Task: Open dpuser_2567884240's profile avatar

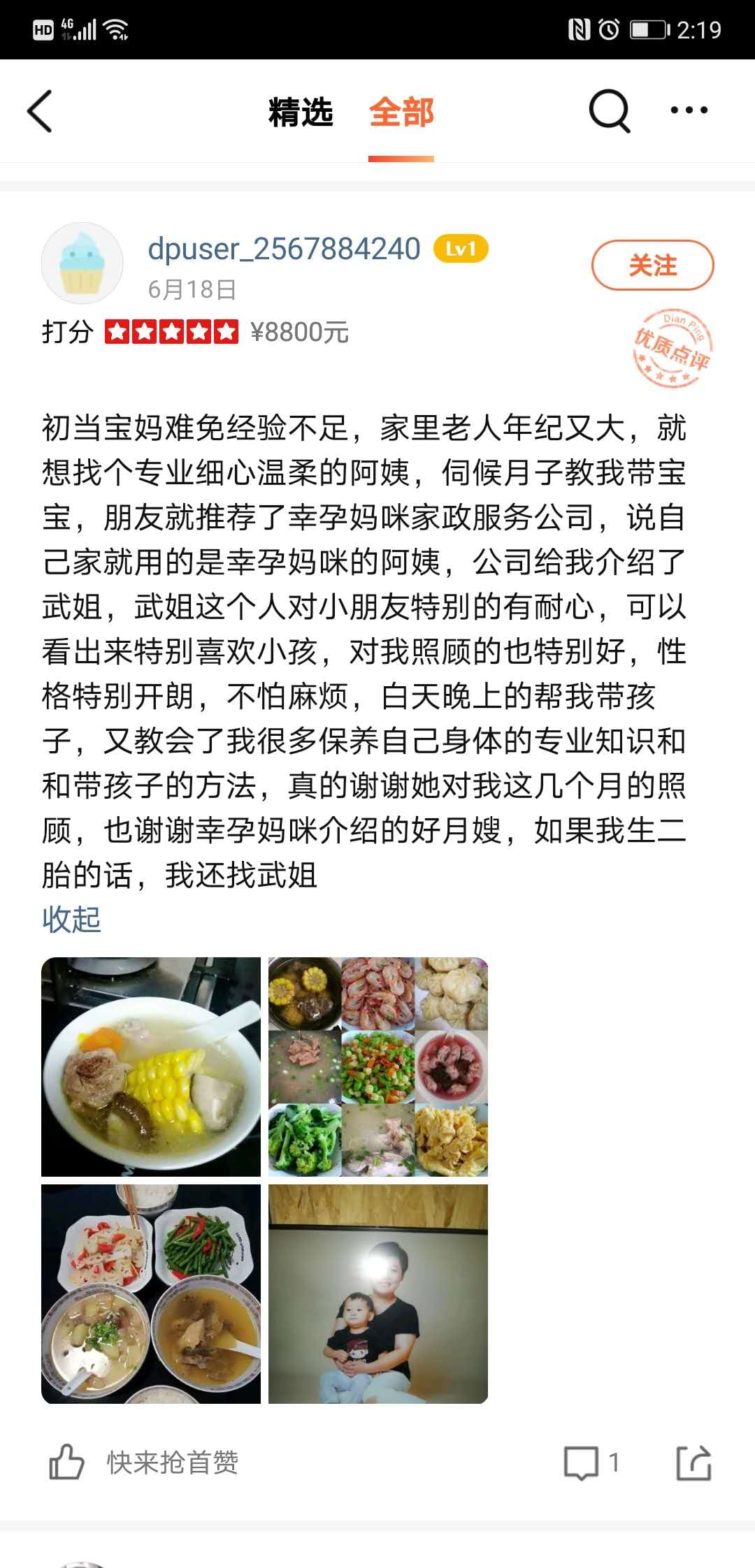Action: pos(82,263)
